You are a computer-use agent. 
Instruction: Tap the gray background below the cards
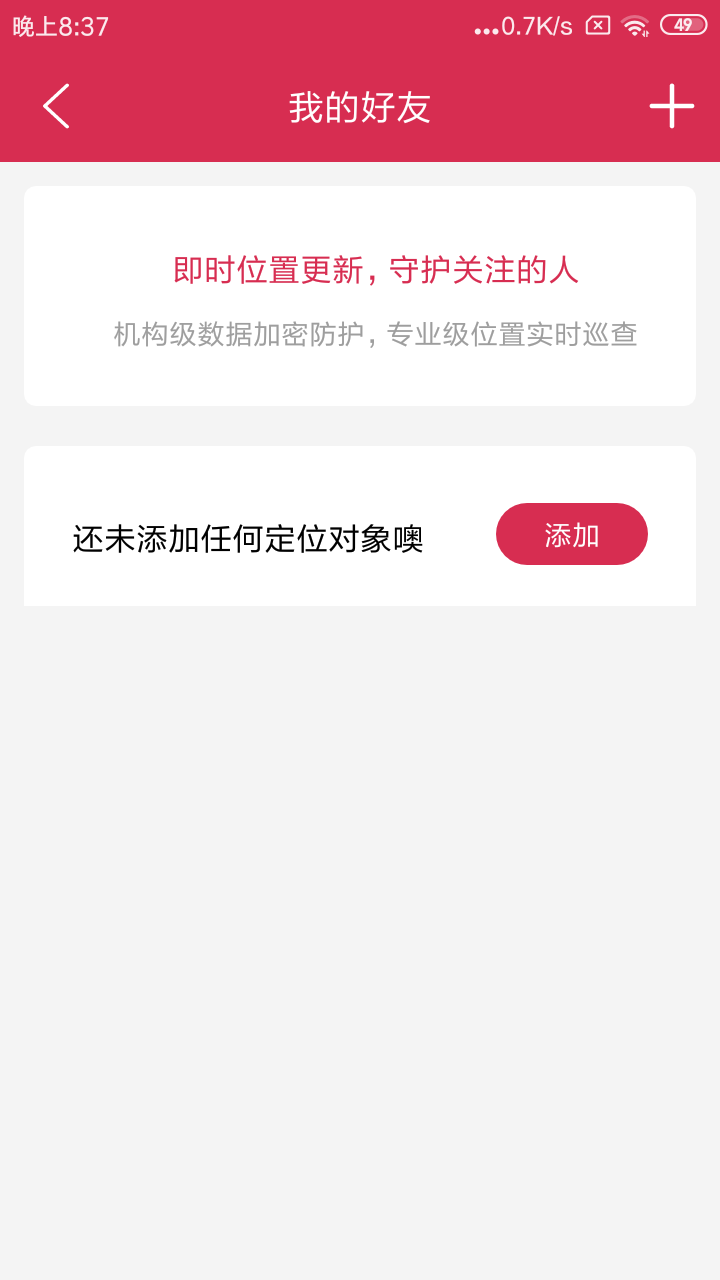(x=360, y=900)
